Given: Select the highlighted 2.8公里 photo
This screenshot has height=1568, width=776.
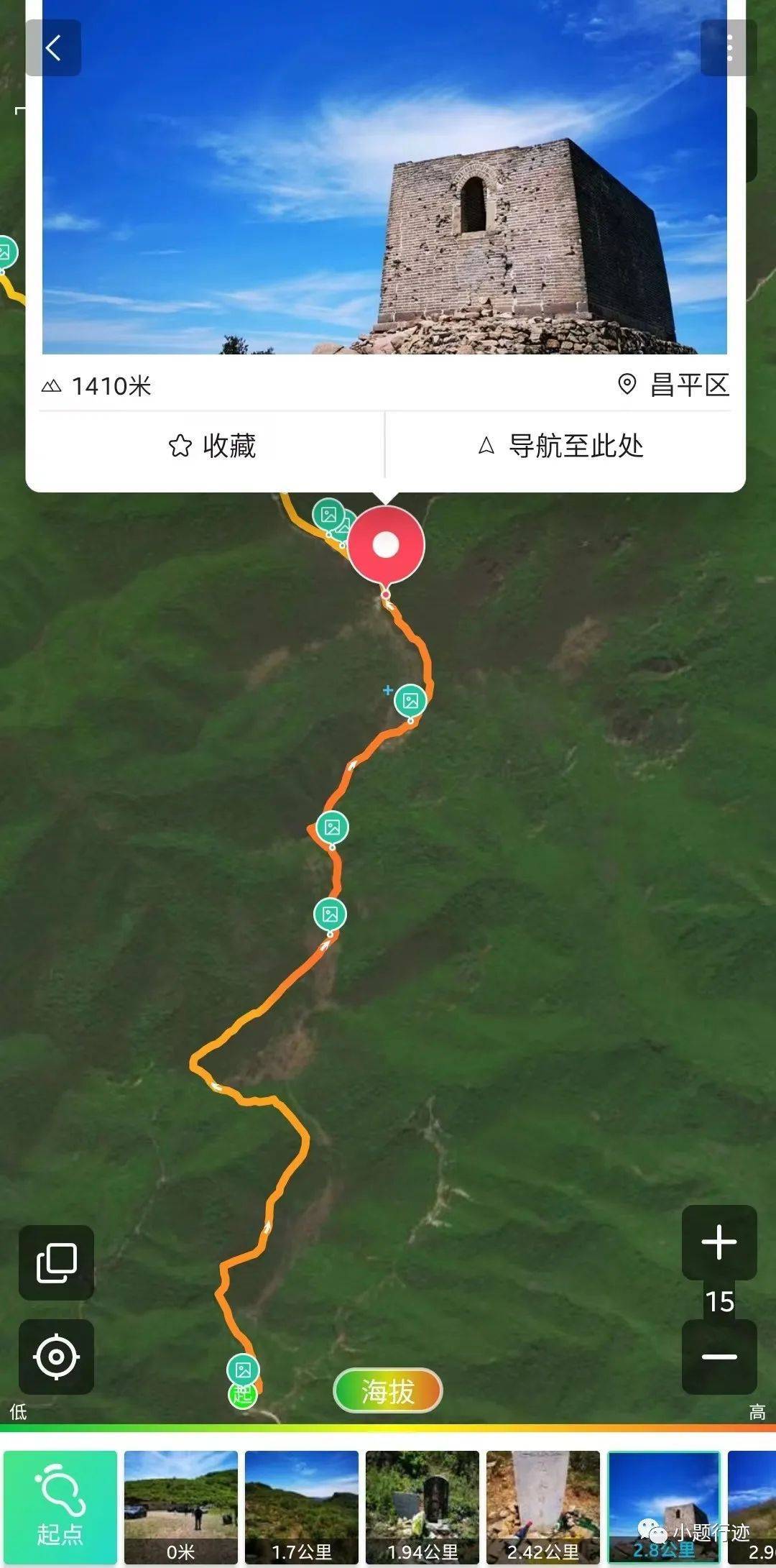Looking at the screenshot, I should click(663, 1507).
